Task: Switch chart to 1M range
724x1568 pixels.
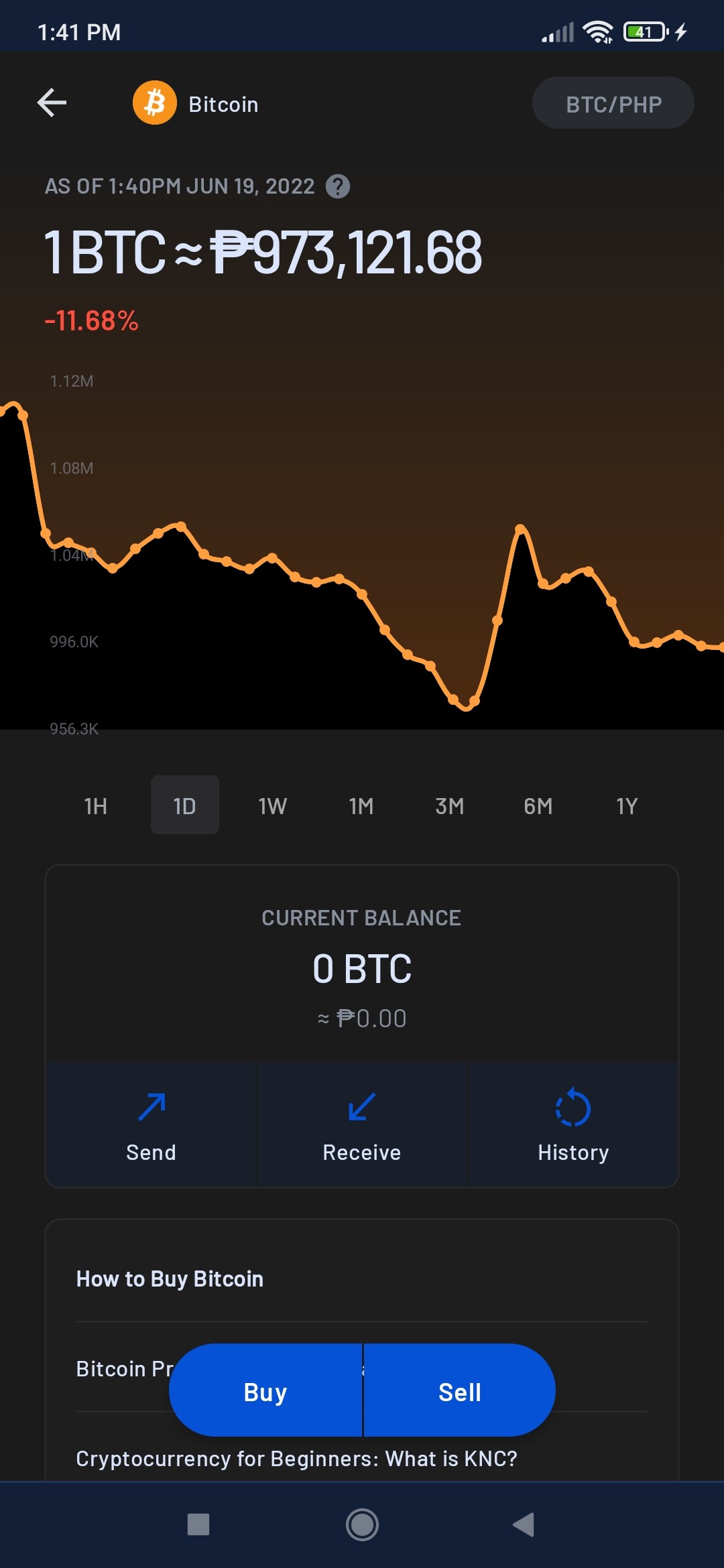Action: pyautogui.click(x=361, y=805)
